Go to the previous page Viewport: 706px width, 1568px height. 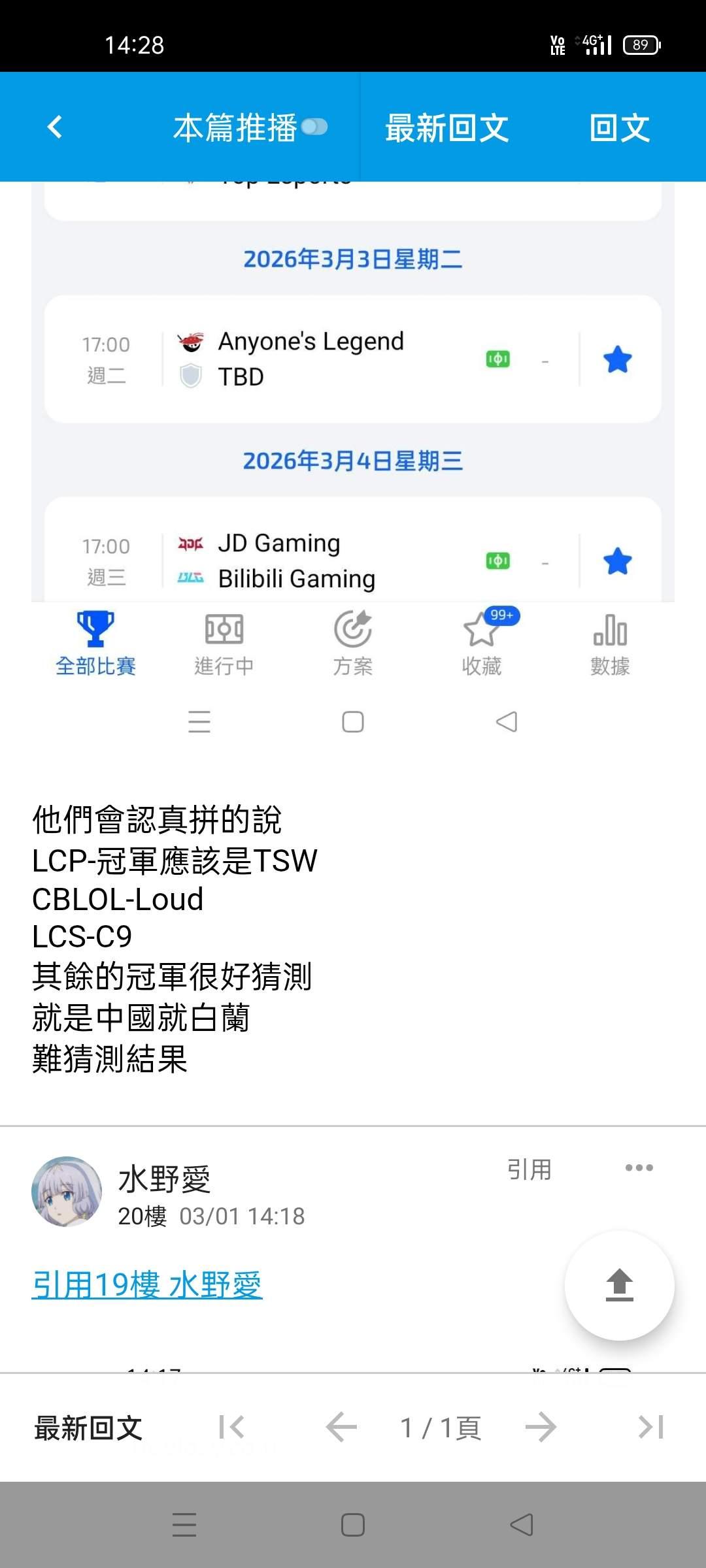(341, 1428)
